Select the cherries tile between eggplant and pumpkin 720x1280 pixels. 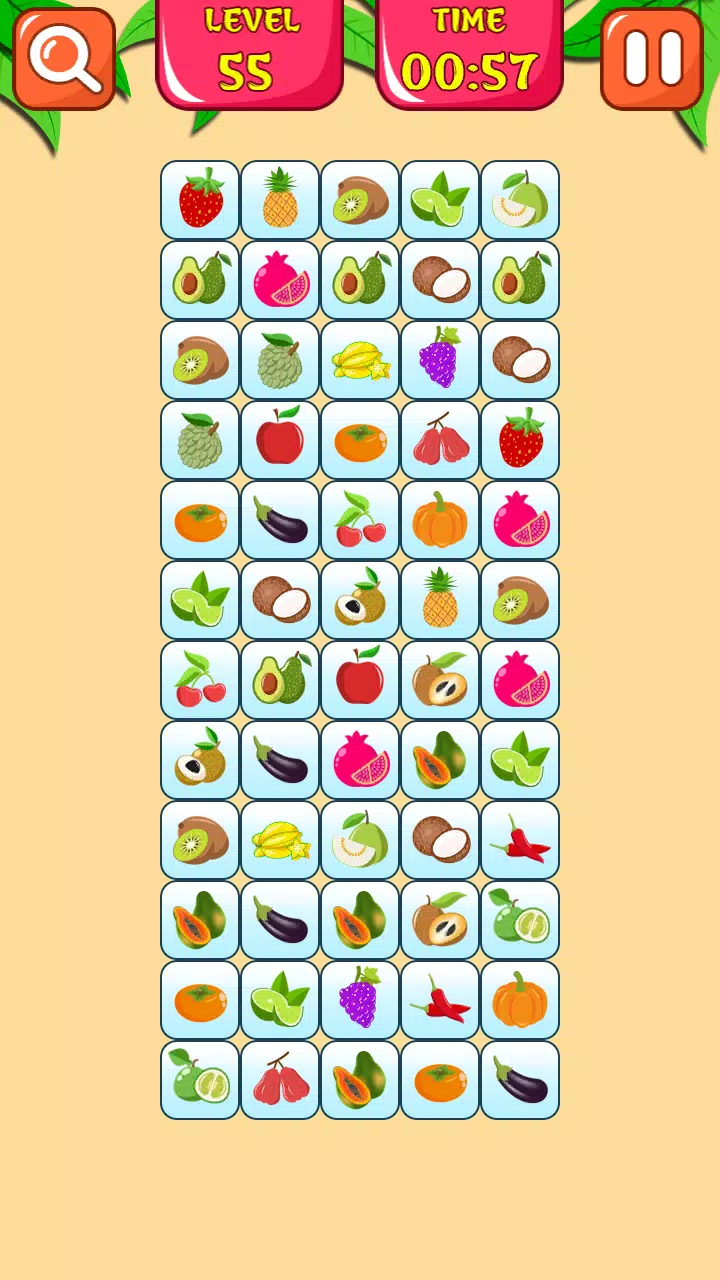pos(360,520)
